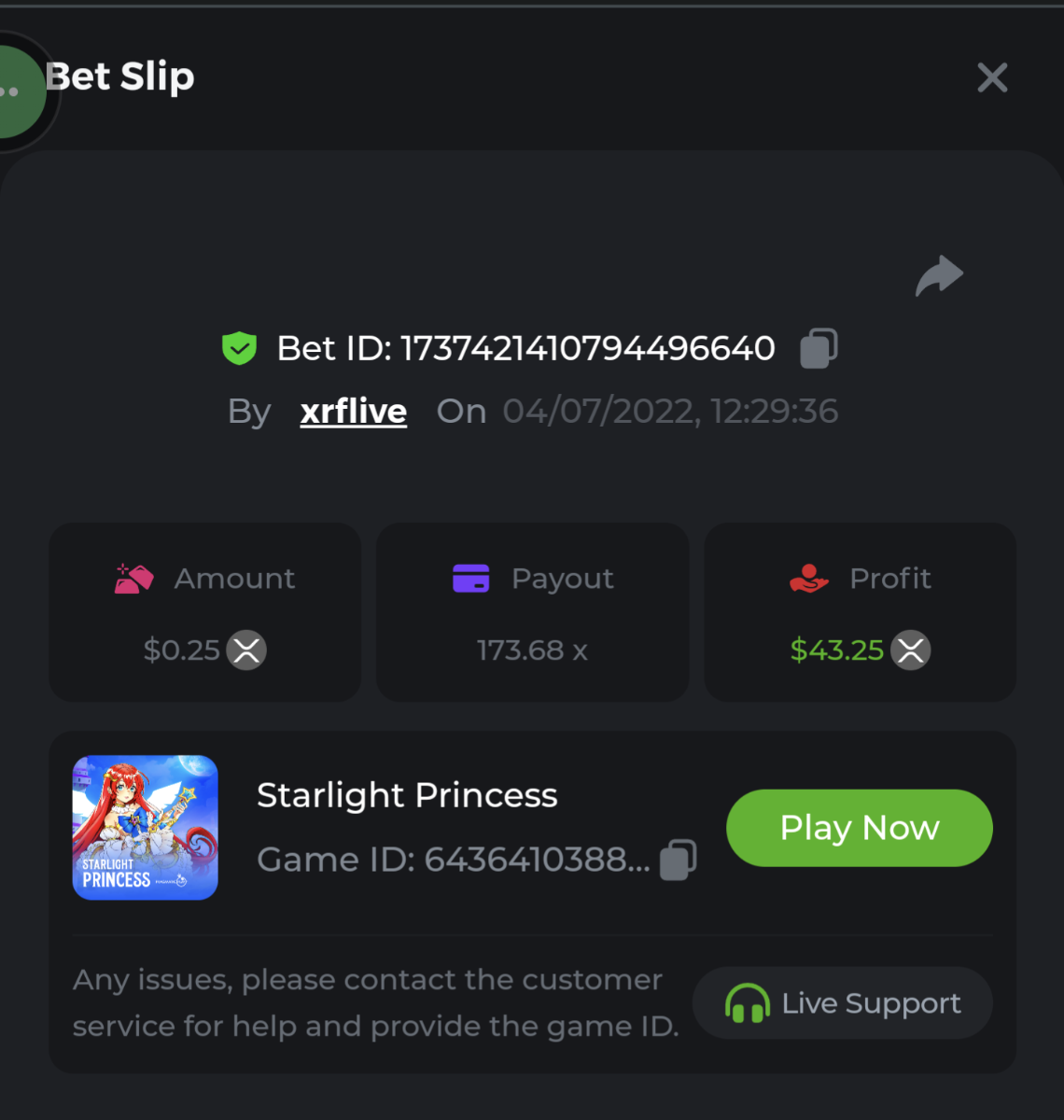Close the Bet Slip dialog

(992, 77)
